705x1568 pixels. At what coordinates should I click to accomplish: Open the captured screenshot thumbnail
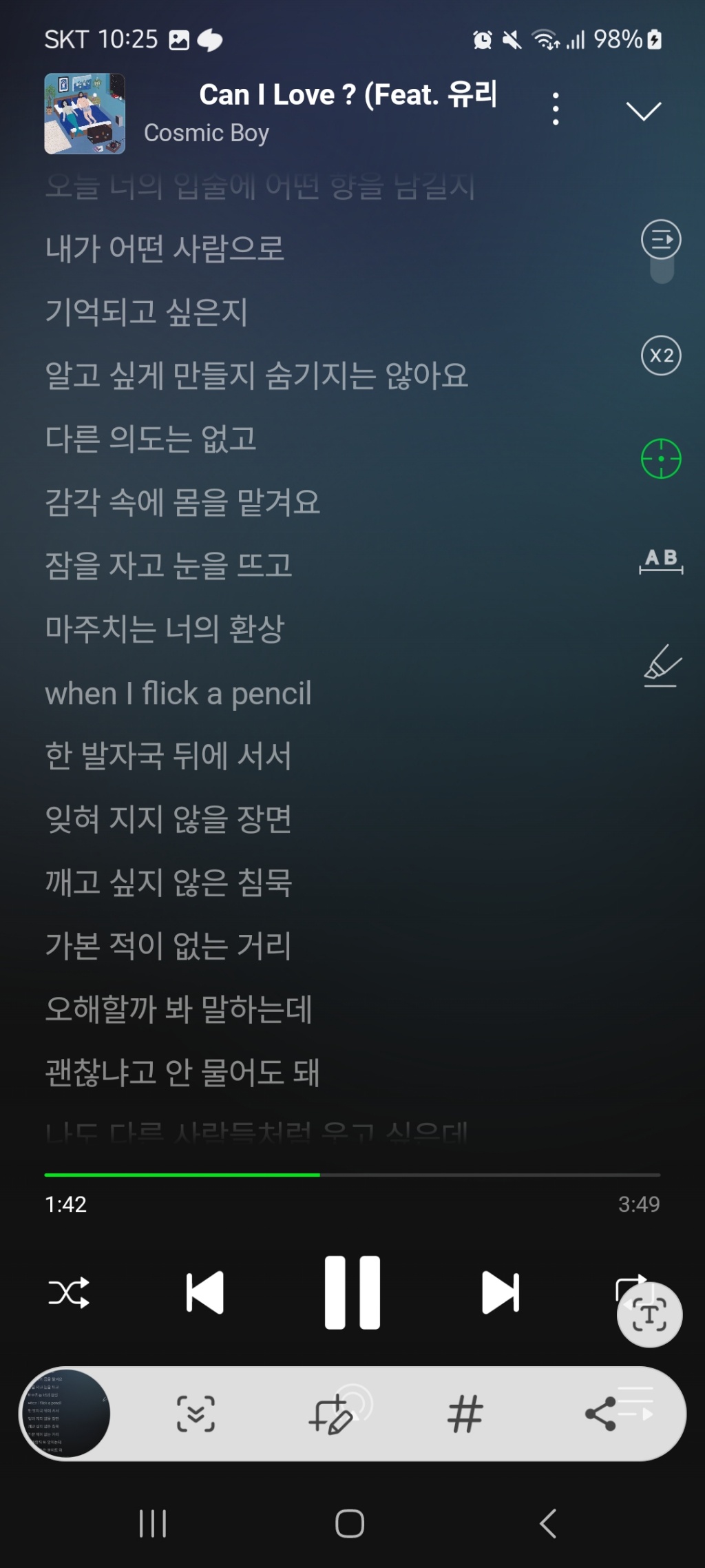pos(66,1414)
